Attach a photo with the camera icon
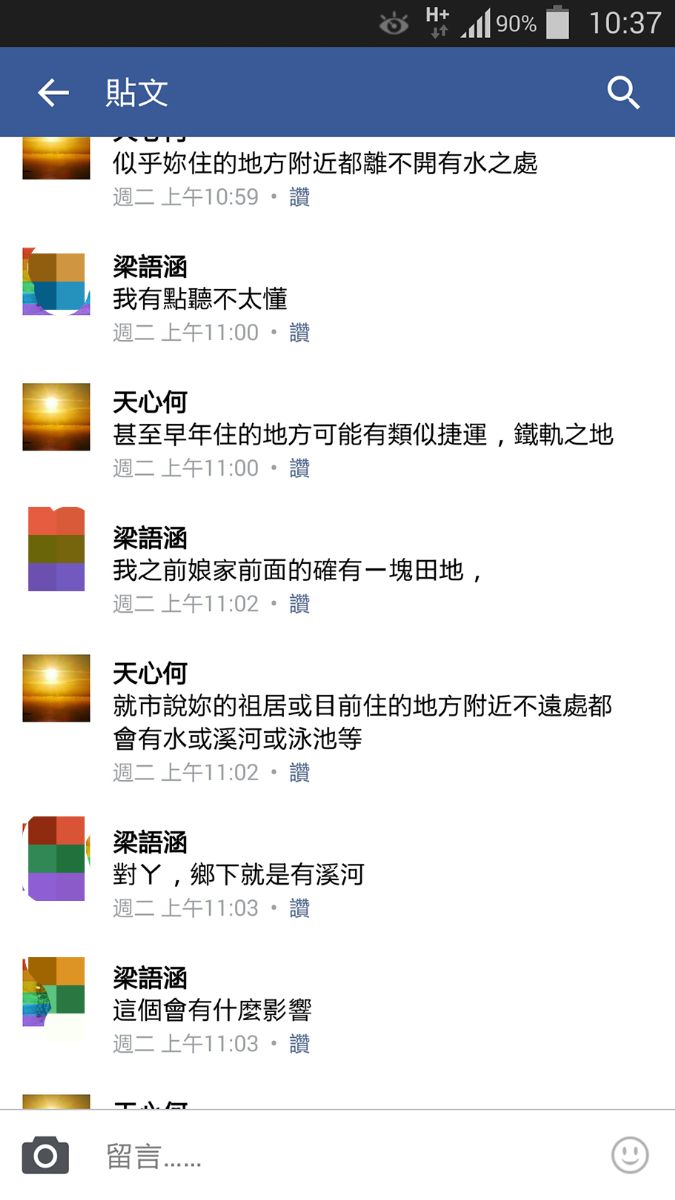The image size is (675, 1200). [x=45, y=1156]
